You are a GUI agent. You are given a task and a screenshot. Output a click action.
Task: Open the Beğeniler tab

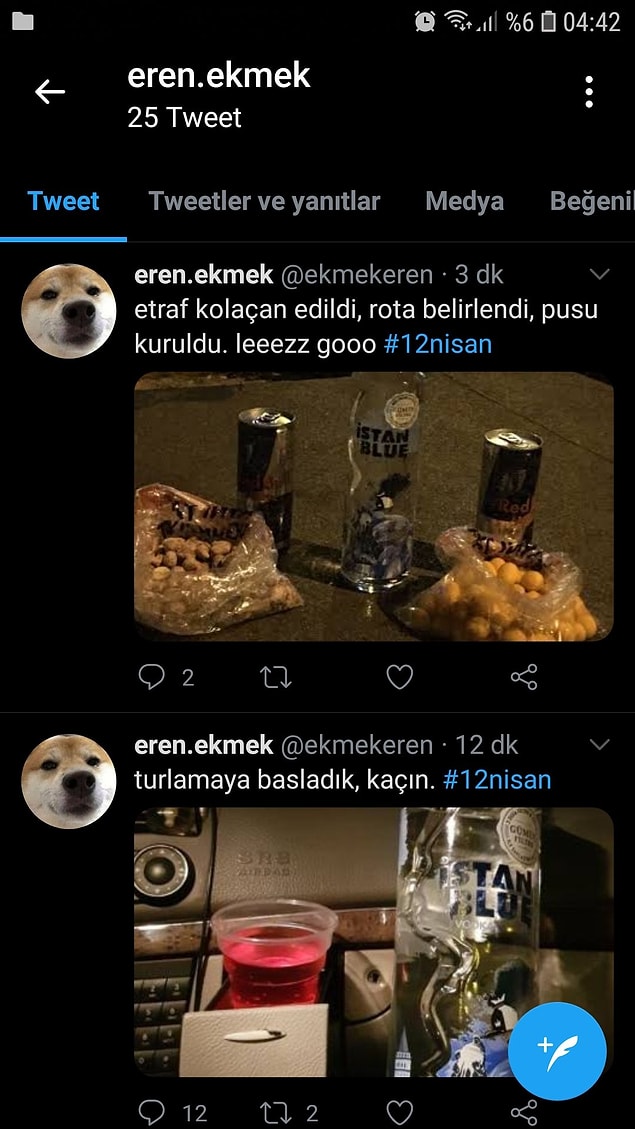592,201
